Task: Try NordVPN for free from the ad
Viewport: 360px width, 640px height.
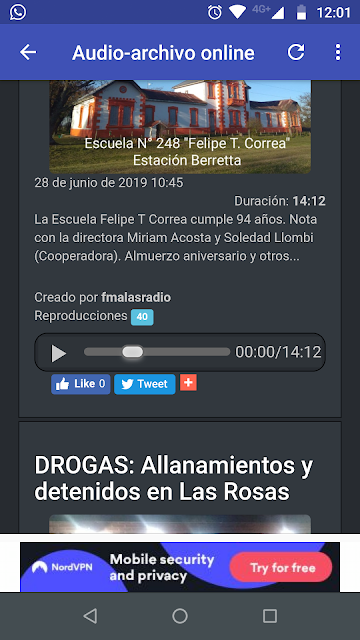Action: [283, 568]
